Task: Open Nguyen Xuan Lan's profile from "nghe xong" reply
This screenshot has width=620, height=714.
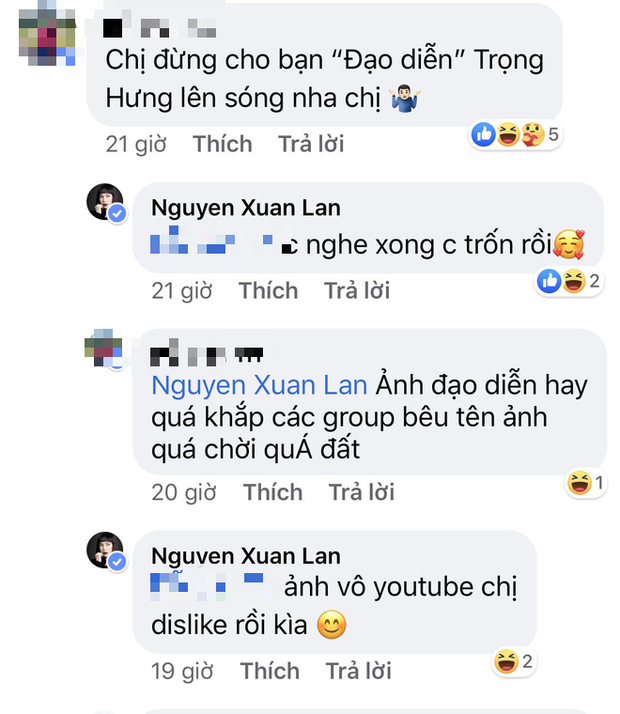Action: (x=246, y=208)
